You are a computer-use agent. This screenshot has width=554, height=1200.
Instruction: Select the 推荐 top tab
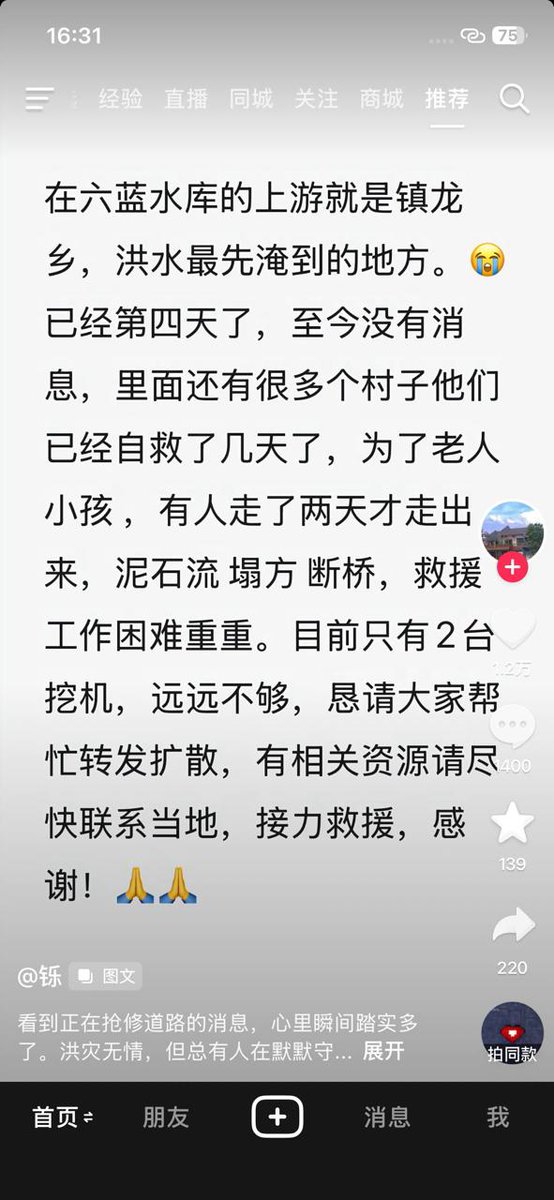[447, 98]
